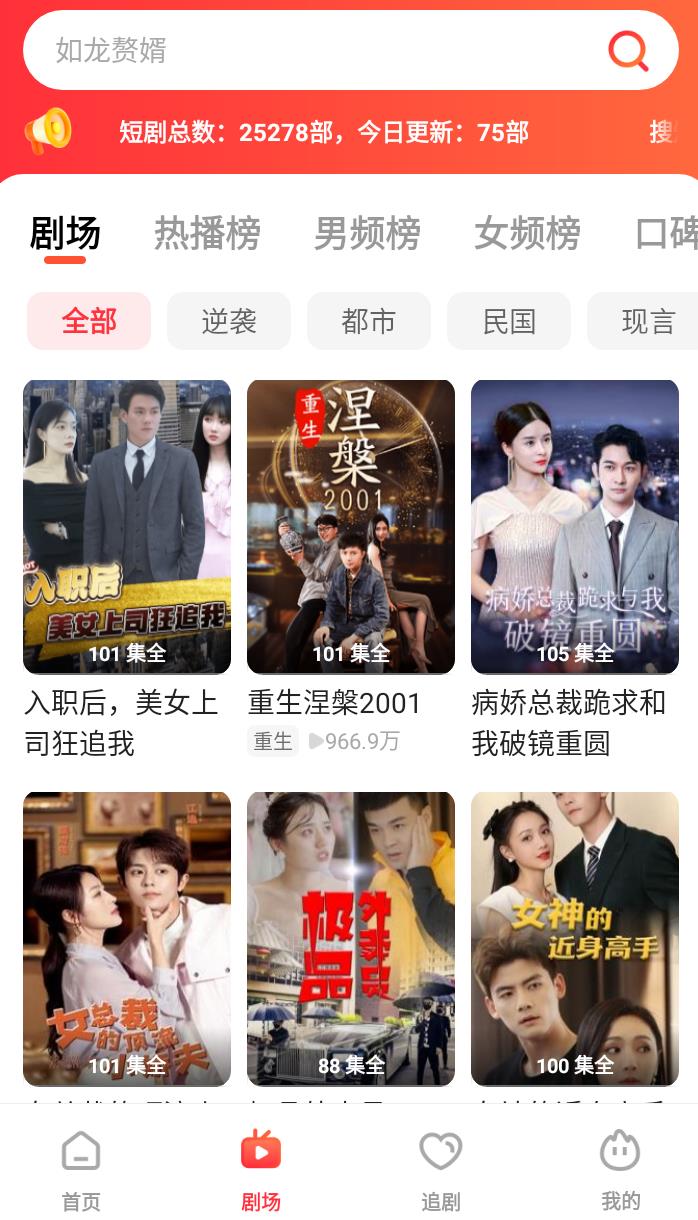Screen dimensions: 698x1220
Task: Open the 88-episode 极品 drama poster
Action: [x=351, y=938]
